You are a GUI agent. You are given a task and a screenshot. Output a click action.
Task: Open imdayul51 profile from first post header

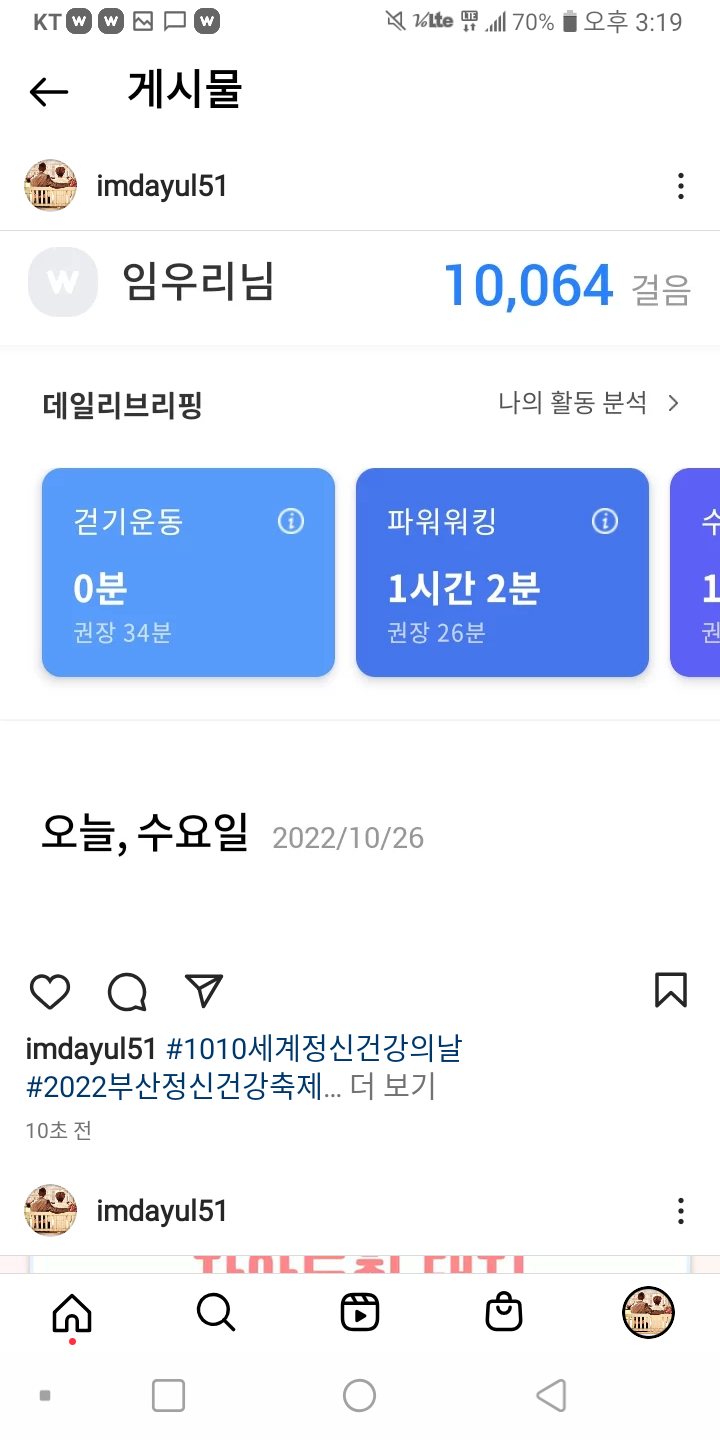[161, 186]
